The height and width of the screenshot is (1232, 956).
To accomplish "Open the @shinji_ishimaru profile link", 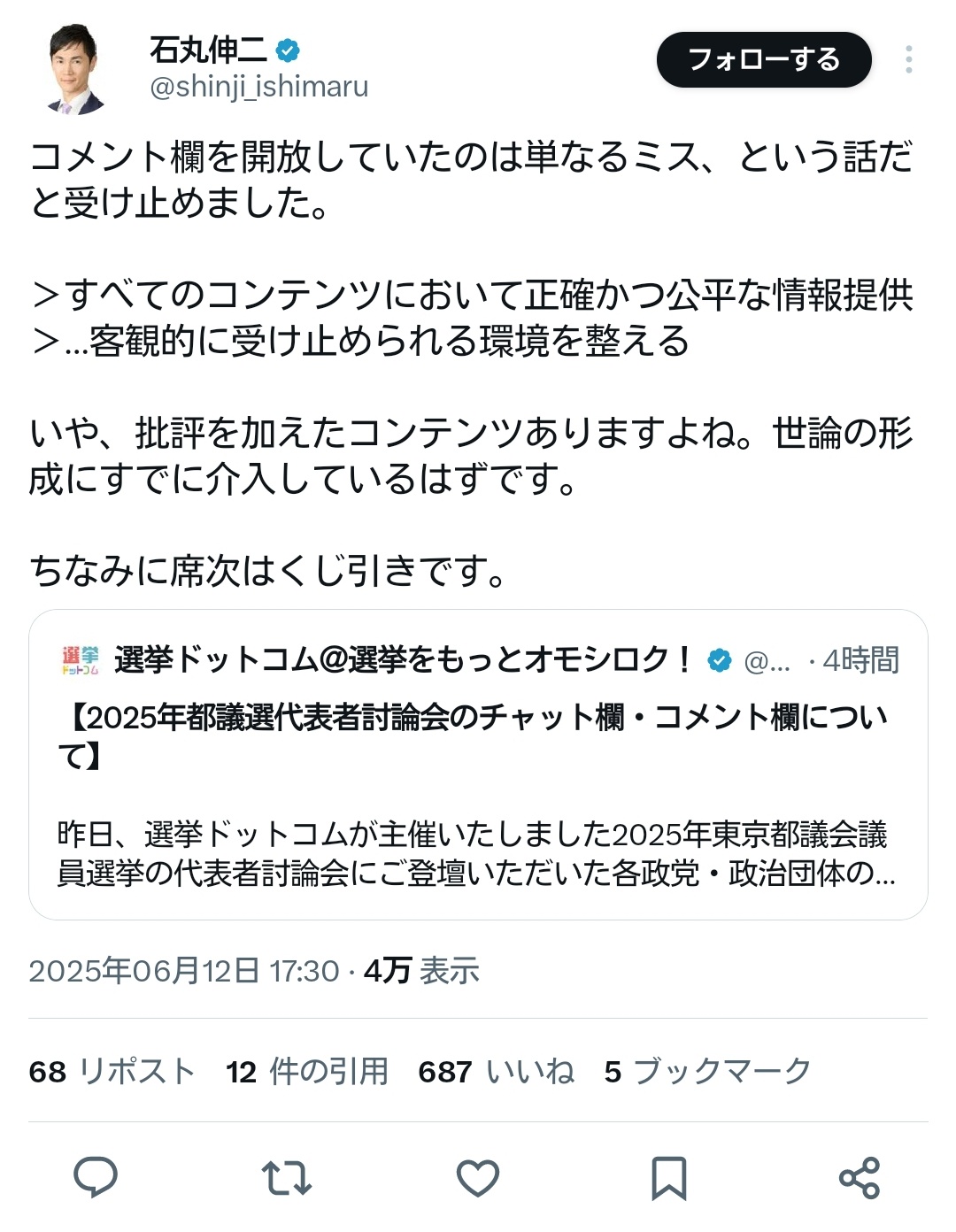I will (x=258, y=87).
